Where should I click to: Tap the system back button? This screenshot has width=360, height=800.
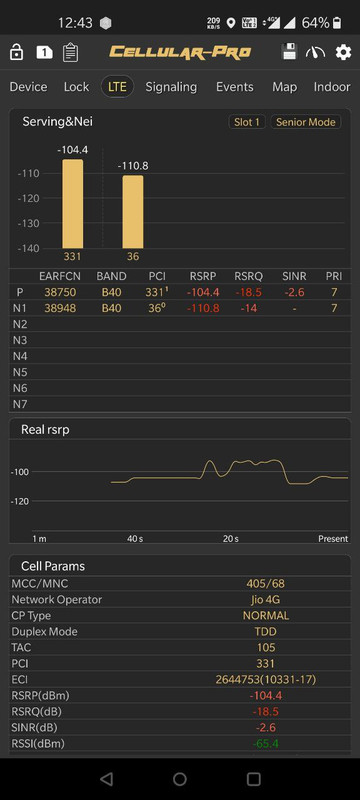click(x=107, y=779)
